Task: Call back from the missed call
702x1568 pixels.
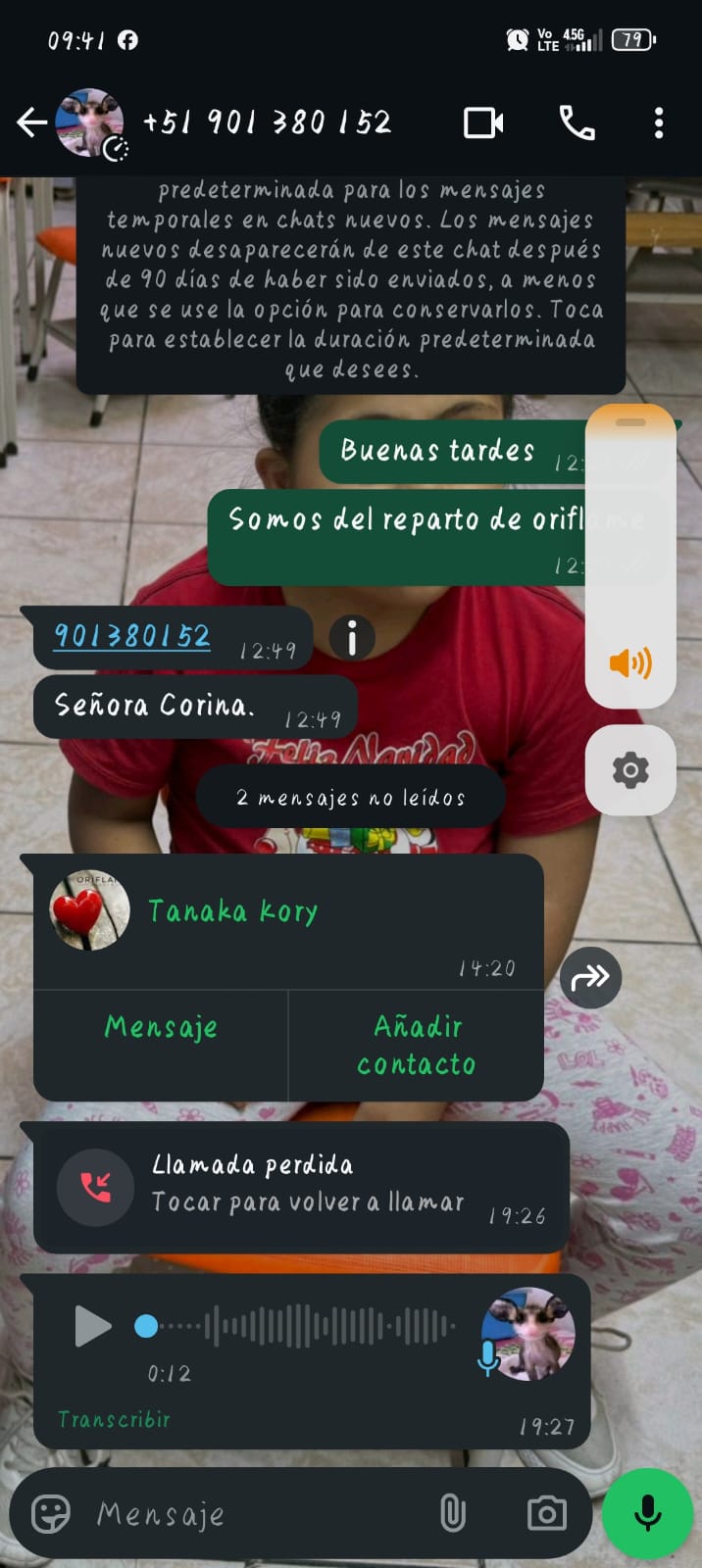Action: click(x=95, y=1187)
